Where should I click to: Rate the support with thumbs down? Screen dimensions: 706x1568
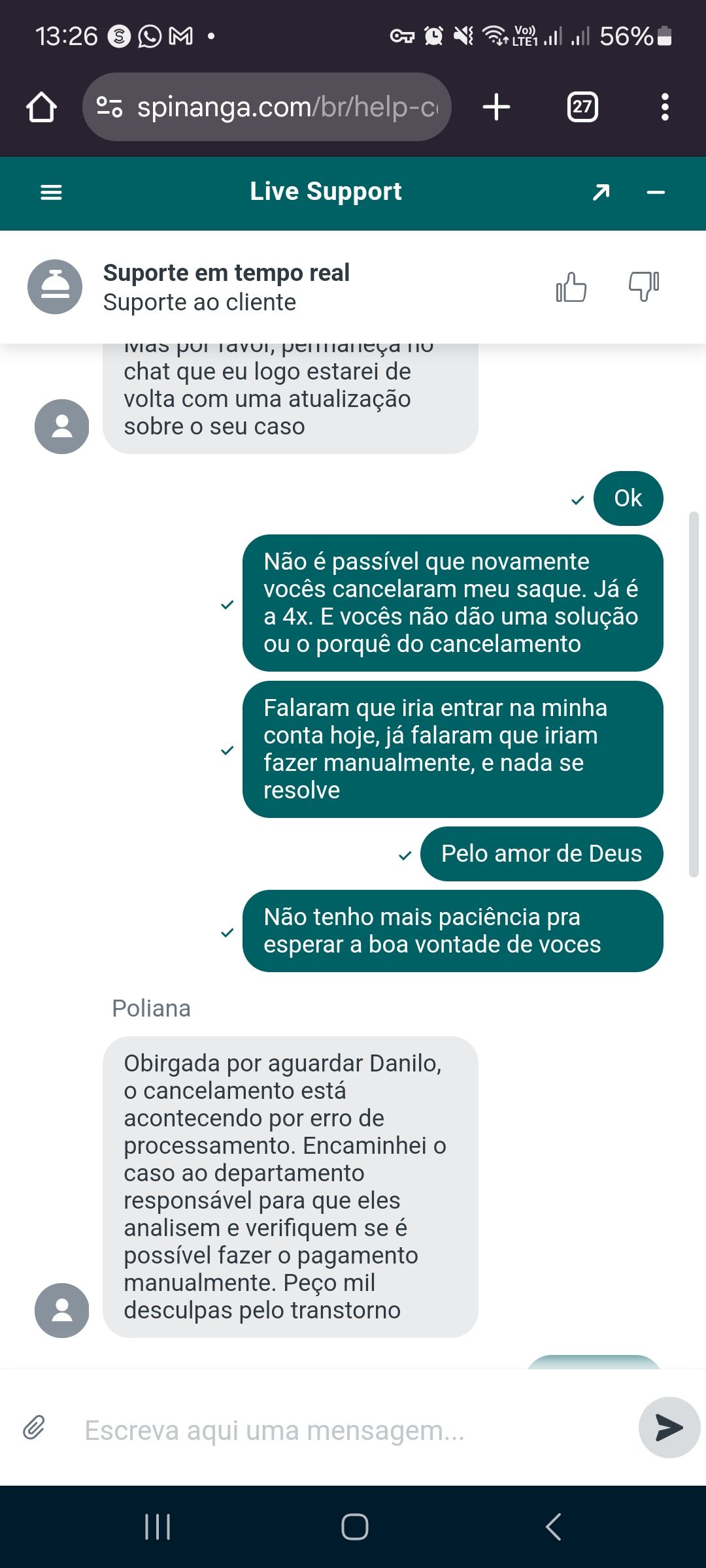point(643,287)
